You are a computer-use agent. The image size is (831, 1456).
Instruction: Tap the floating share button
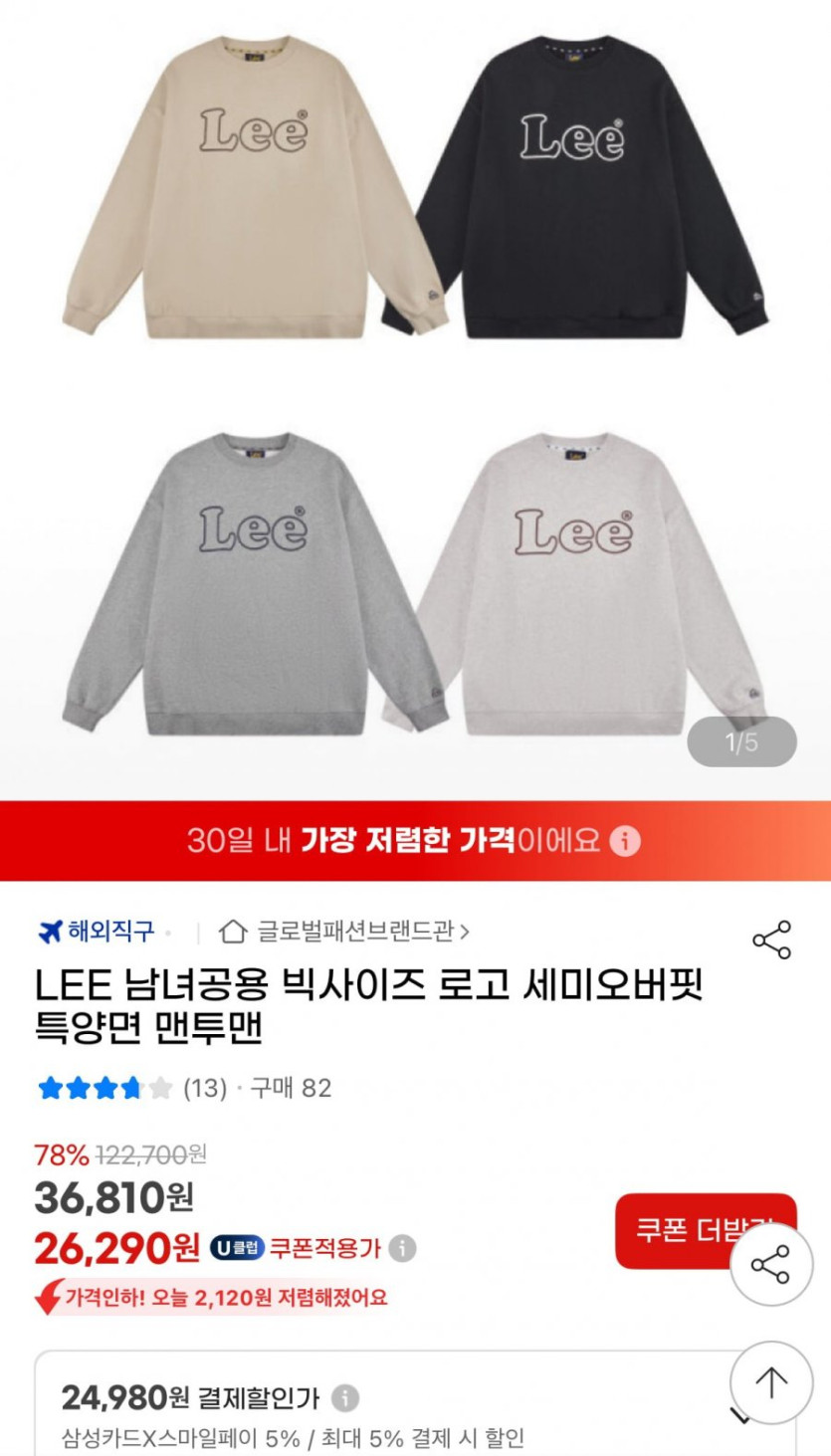(771, 1264)
